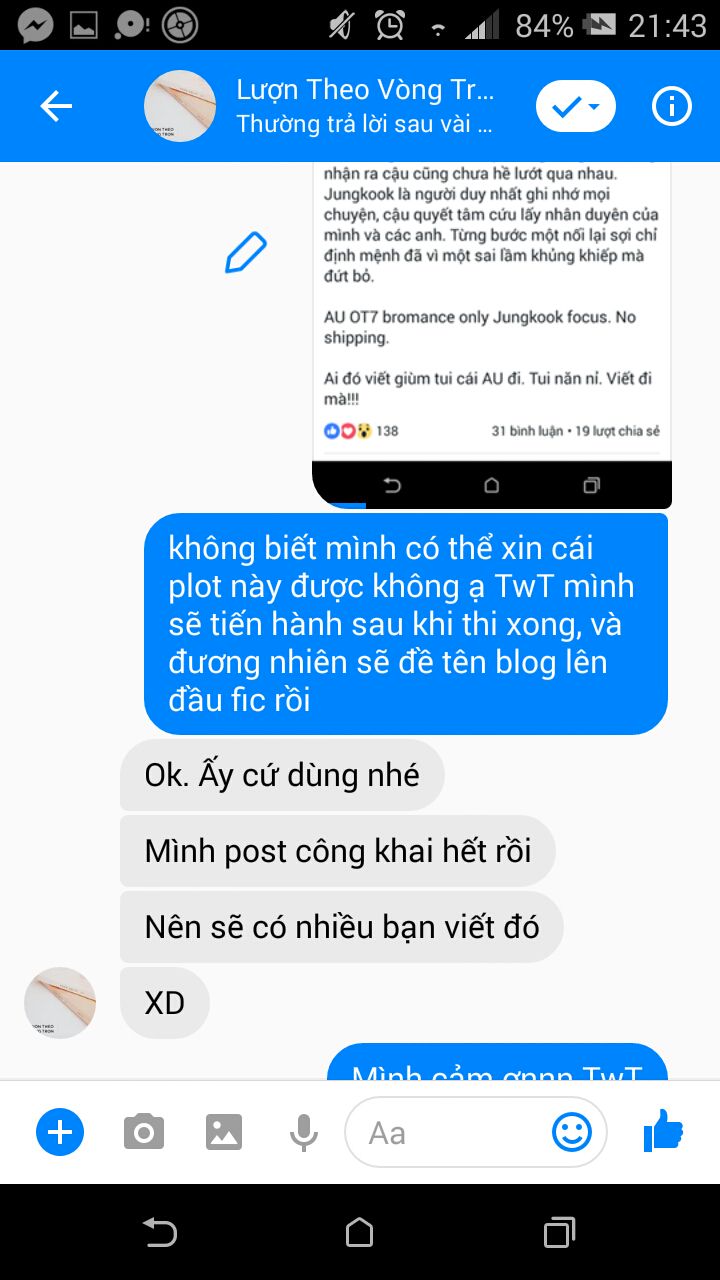
Task: Send a thumbs-up like
Action: coord(663,1131)
